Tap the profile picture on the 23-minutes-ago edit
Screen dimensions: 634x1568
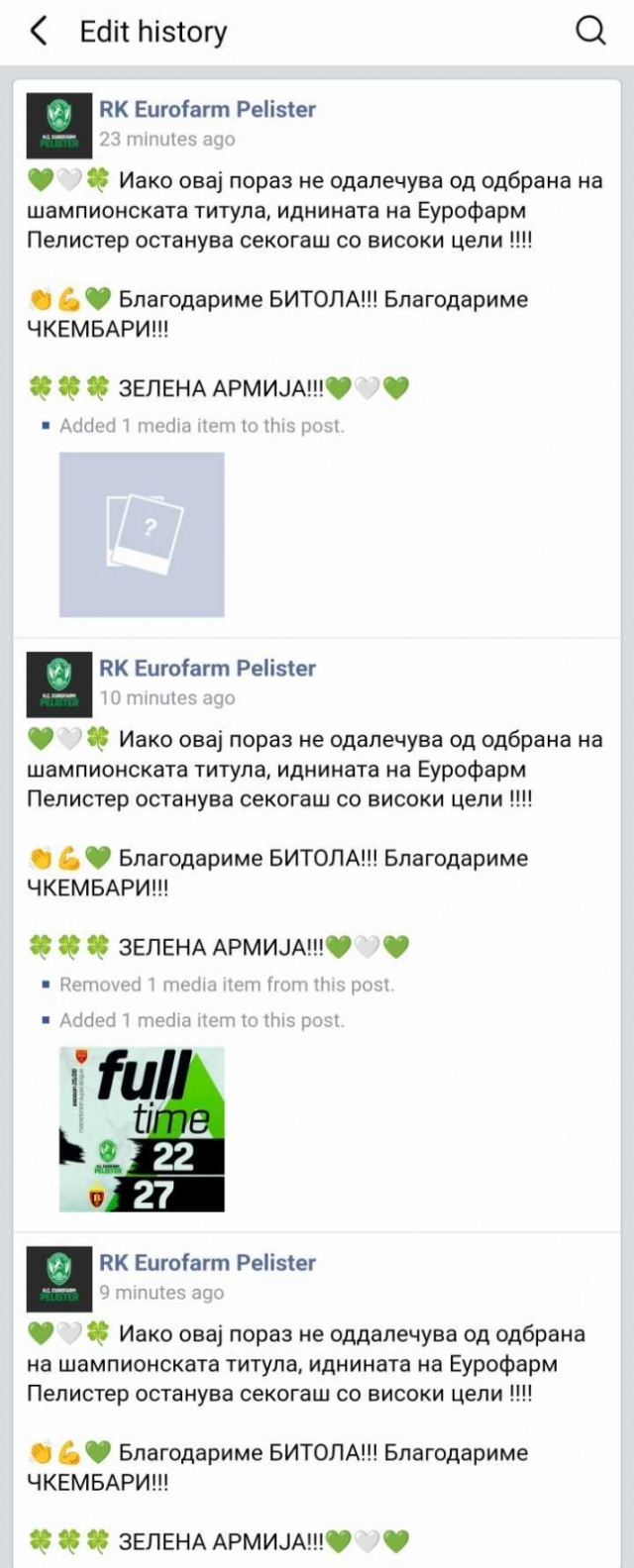click(59, 125)
